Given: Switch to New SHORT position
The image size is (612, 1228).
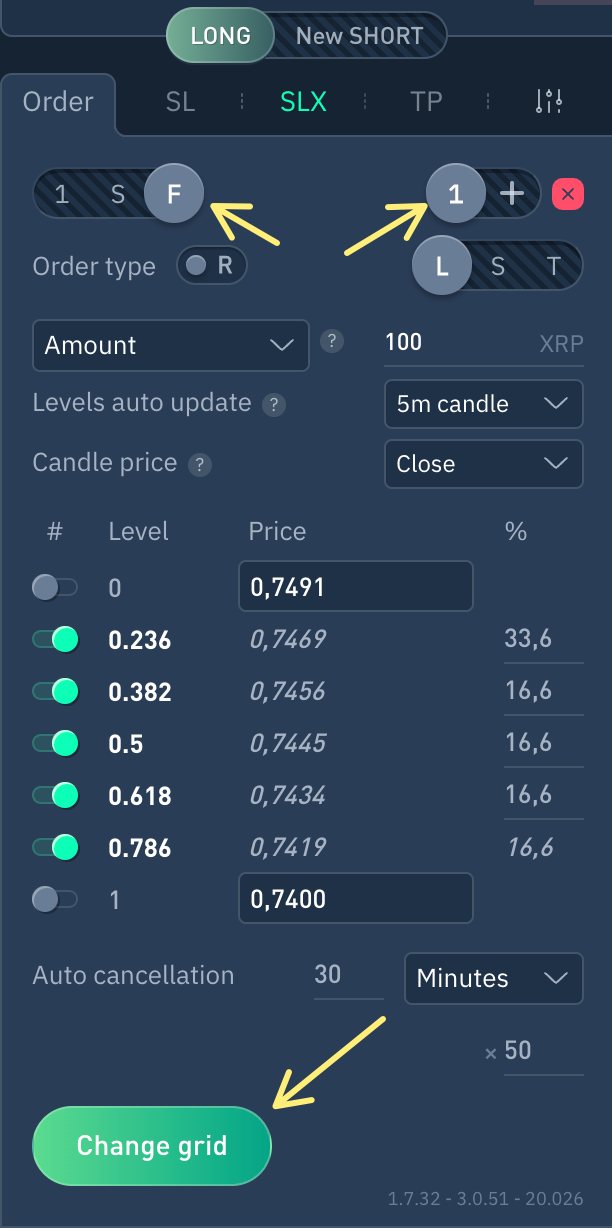Looking at the screenshot, I should 360,37.
